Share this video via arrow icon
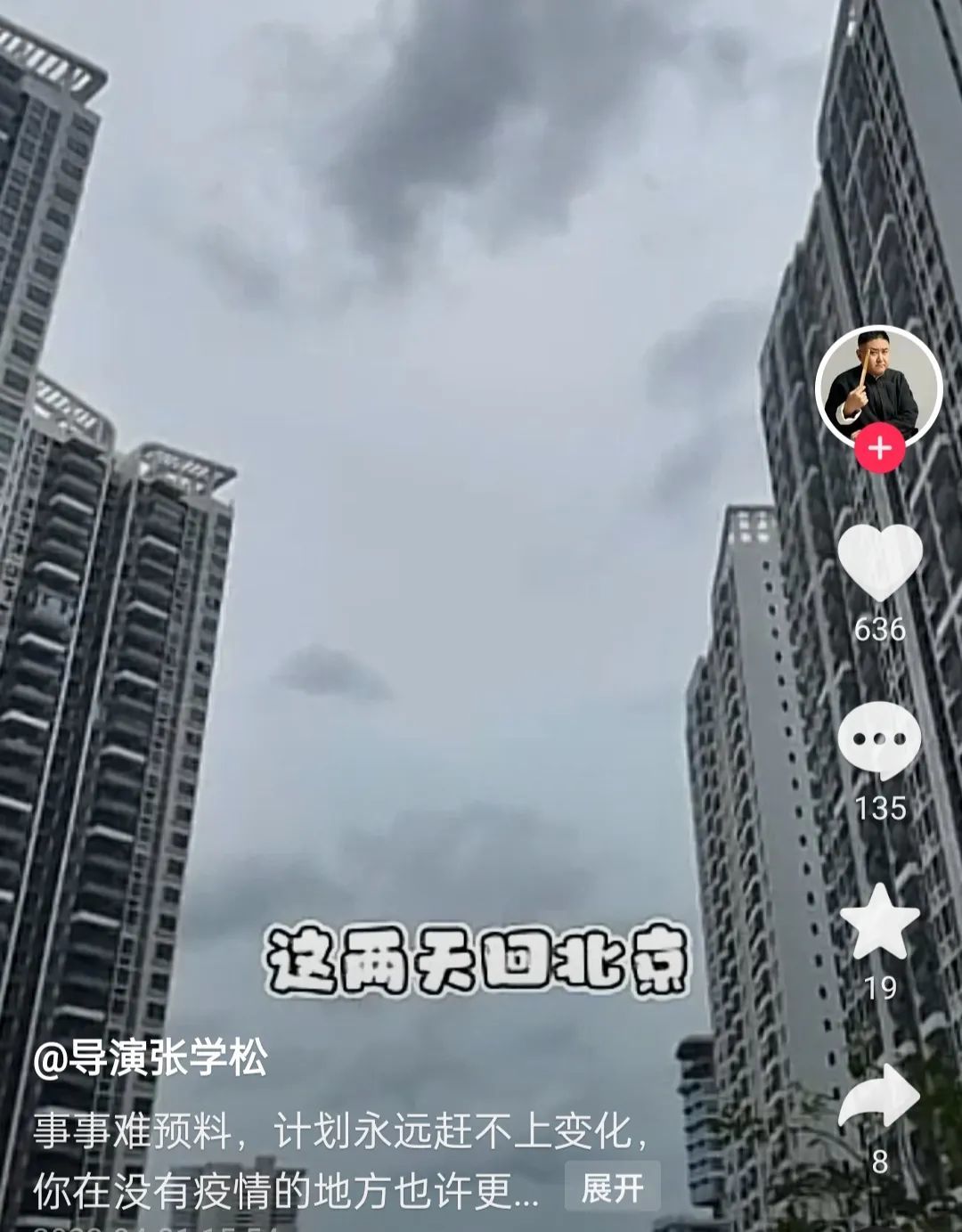The height and width of the screenshot is (1232, 962). [x=879, y=1097]
